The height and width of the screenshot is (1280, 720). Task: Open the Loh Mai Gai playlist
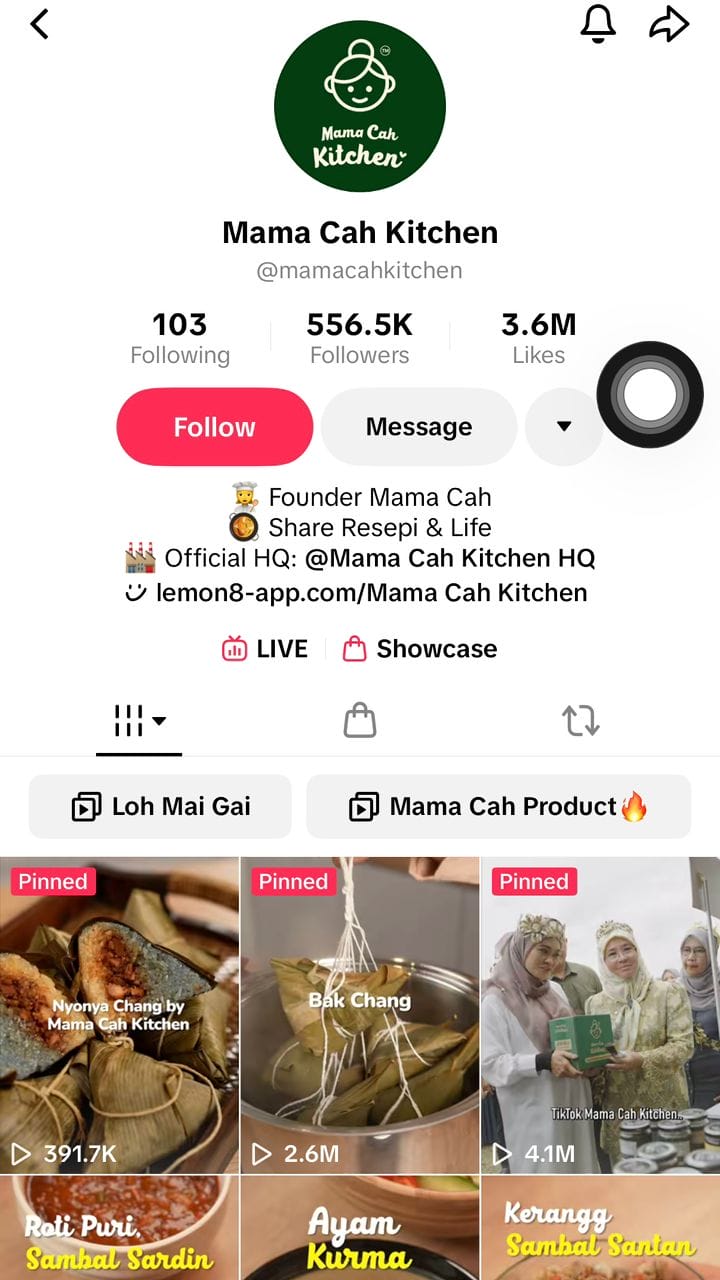[x=160, y=806]
